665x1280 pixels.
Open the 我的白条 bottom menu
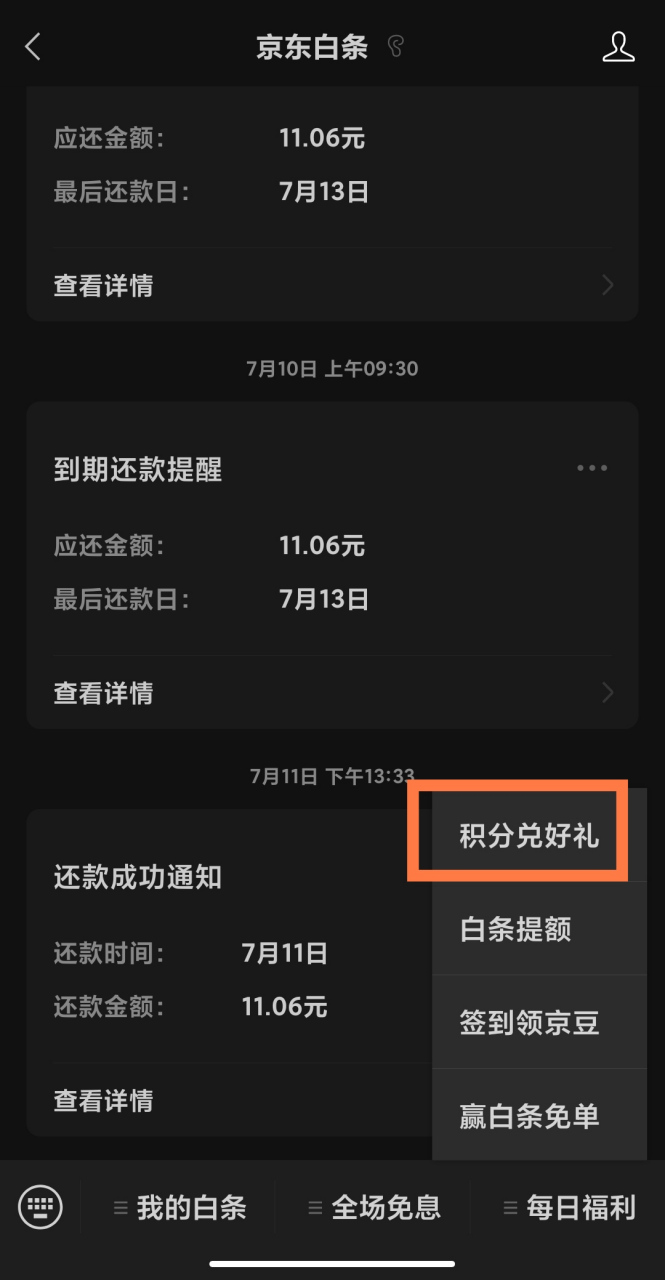tap(180, 1207)
